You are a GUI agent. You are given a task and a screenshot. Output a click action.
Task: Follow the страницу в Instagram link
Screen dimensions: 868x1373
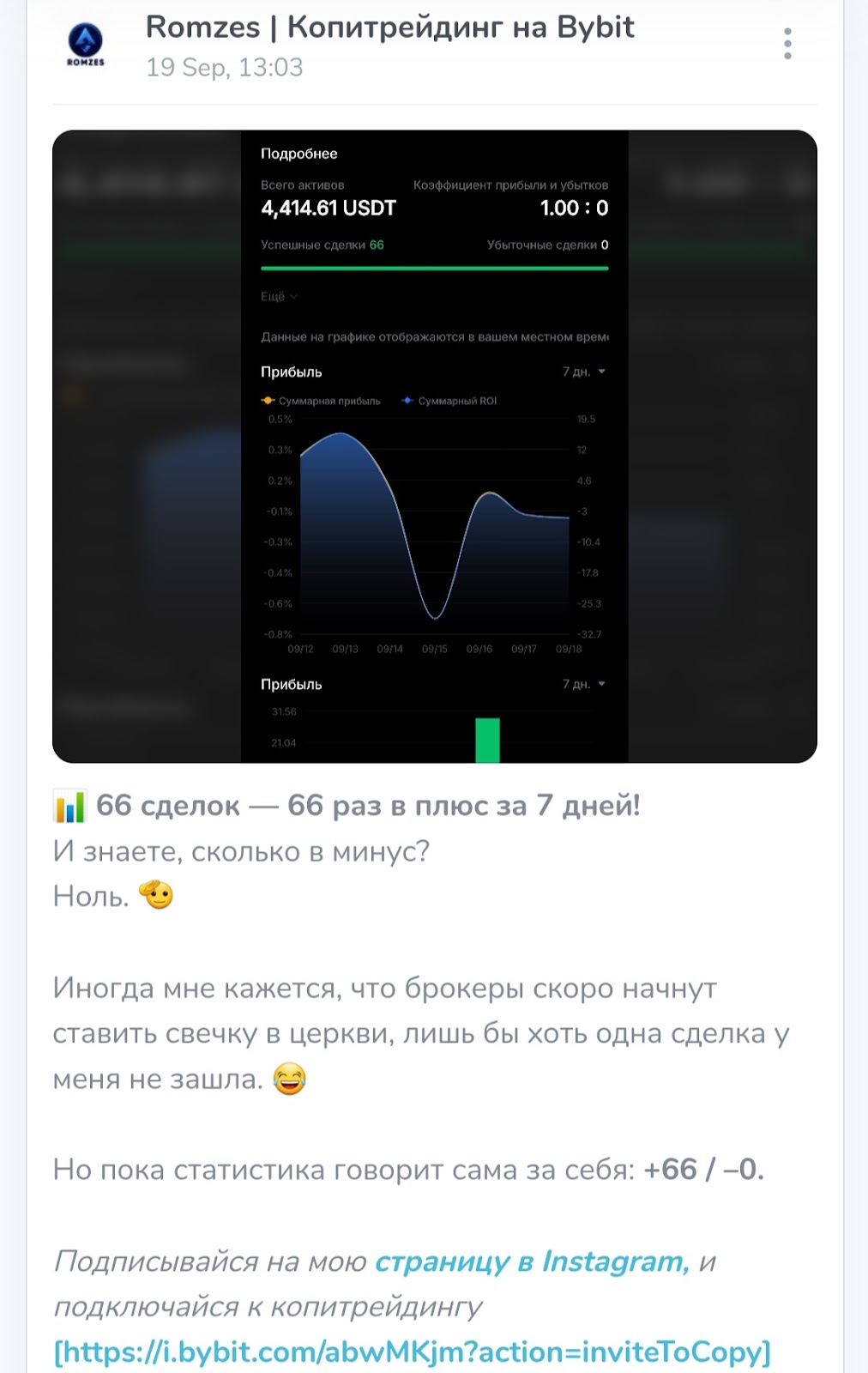click(532, 1261)
